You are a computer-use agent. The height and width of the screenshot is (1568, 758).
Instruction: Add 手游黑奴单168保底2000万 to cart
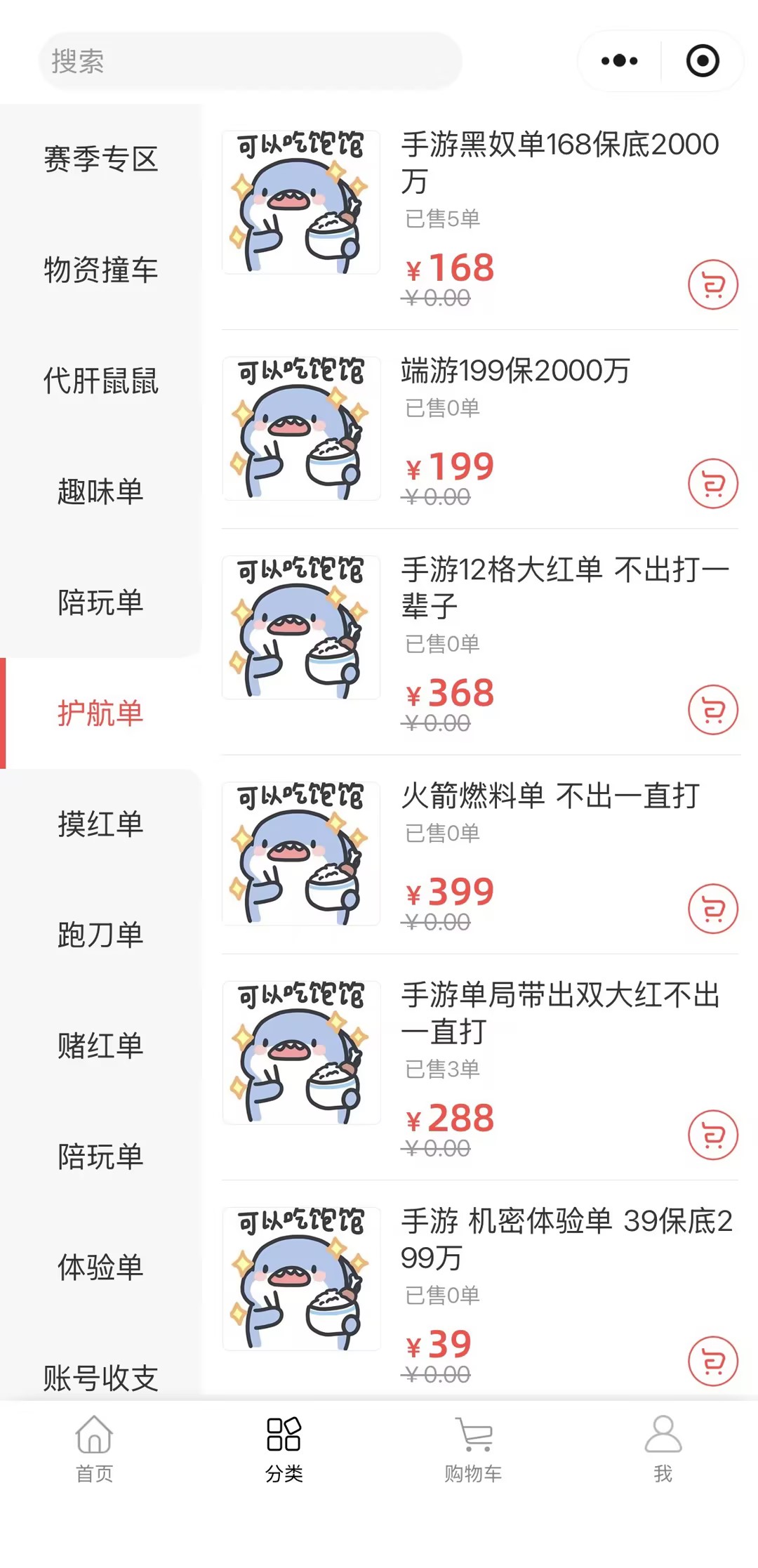[712, 285]
